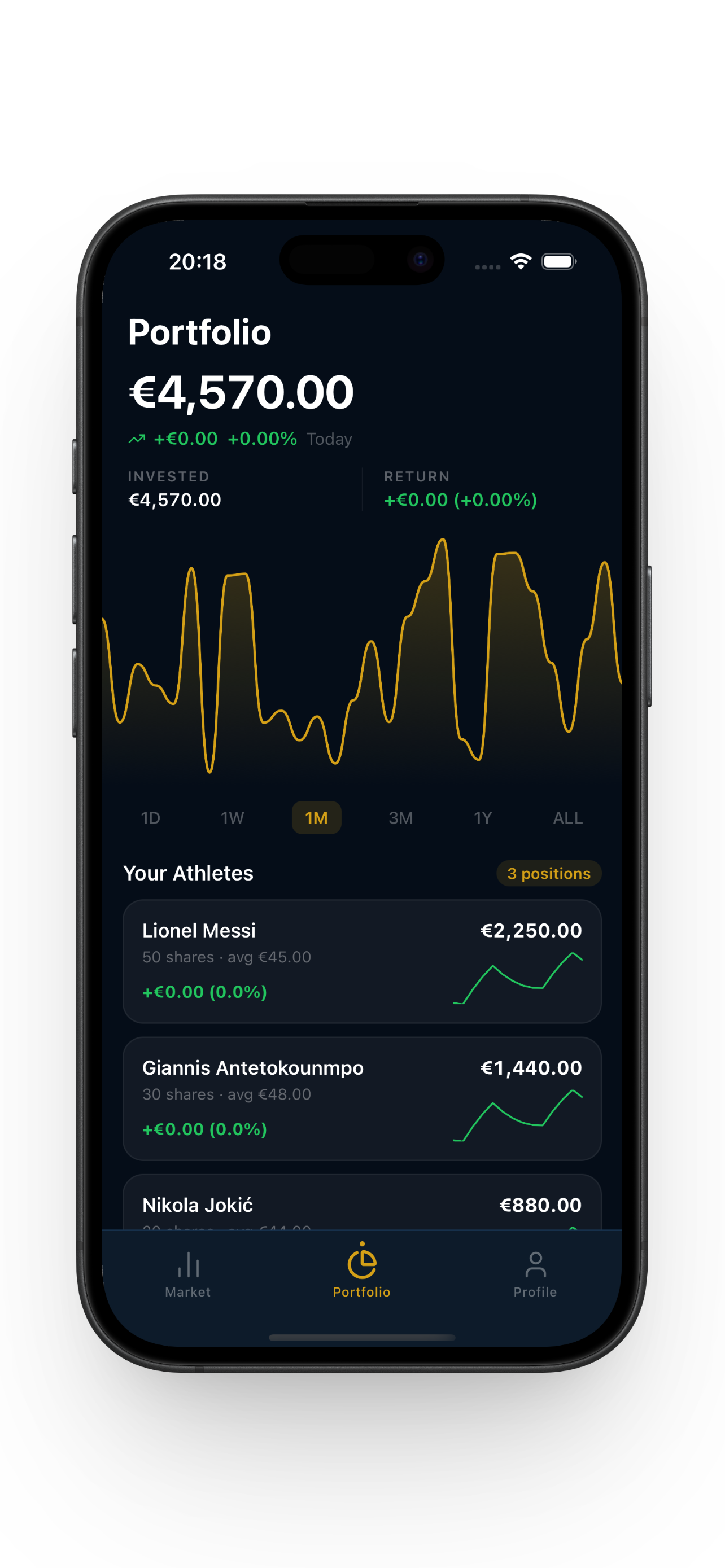Show the 3M chart range

pos(400,817)
